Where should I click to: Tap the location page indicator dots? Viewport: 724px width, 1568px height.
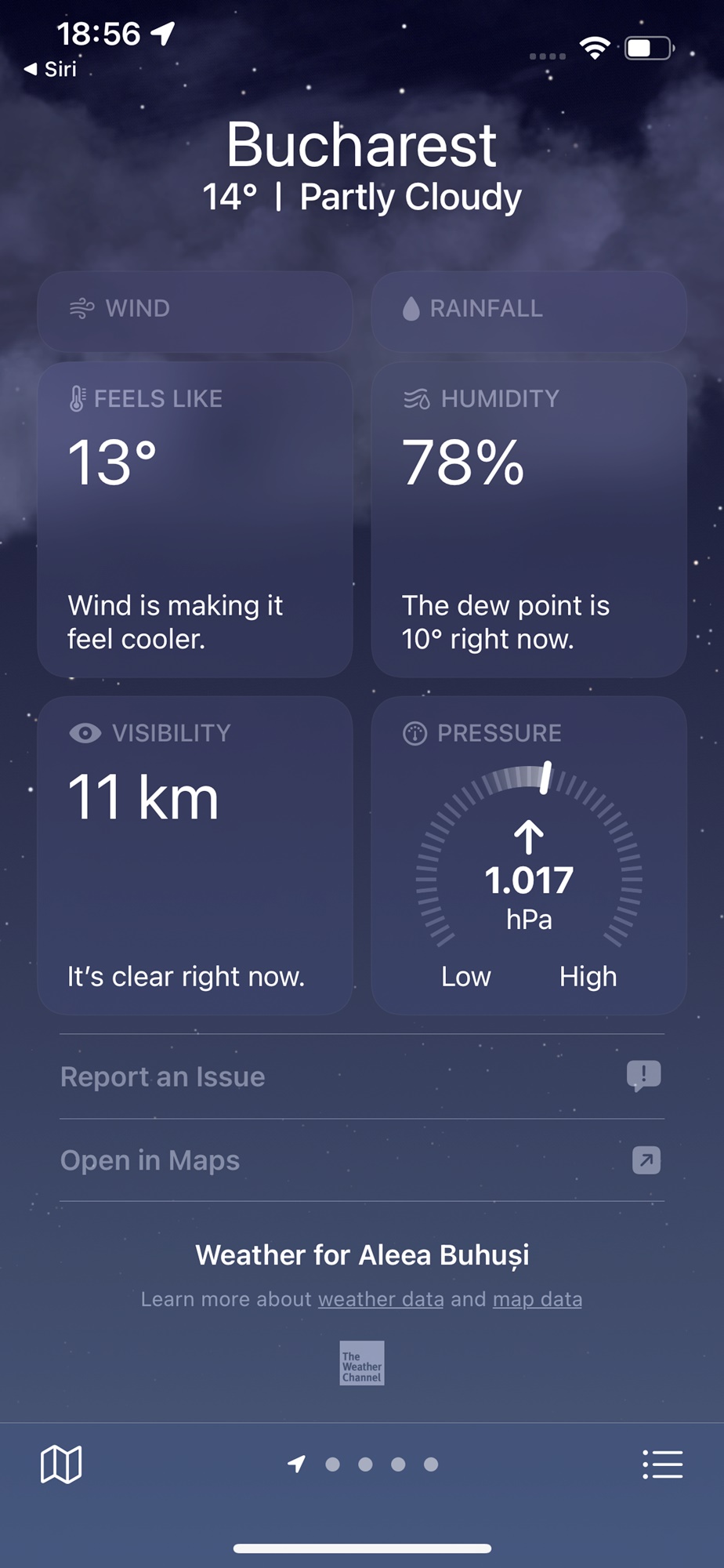(363, 1464)
